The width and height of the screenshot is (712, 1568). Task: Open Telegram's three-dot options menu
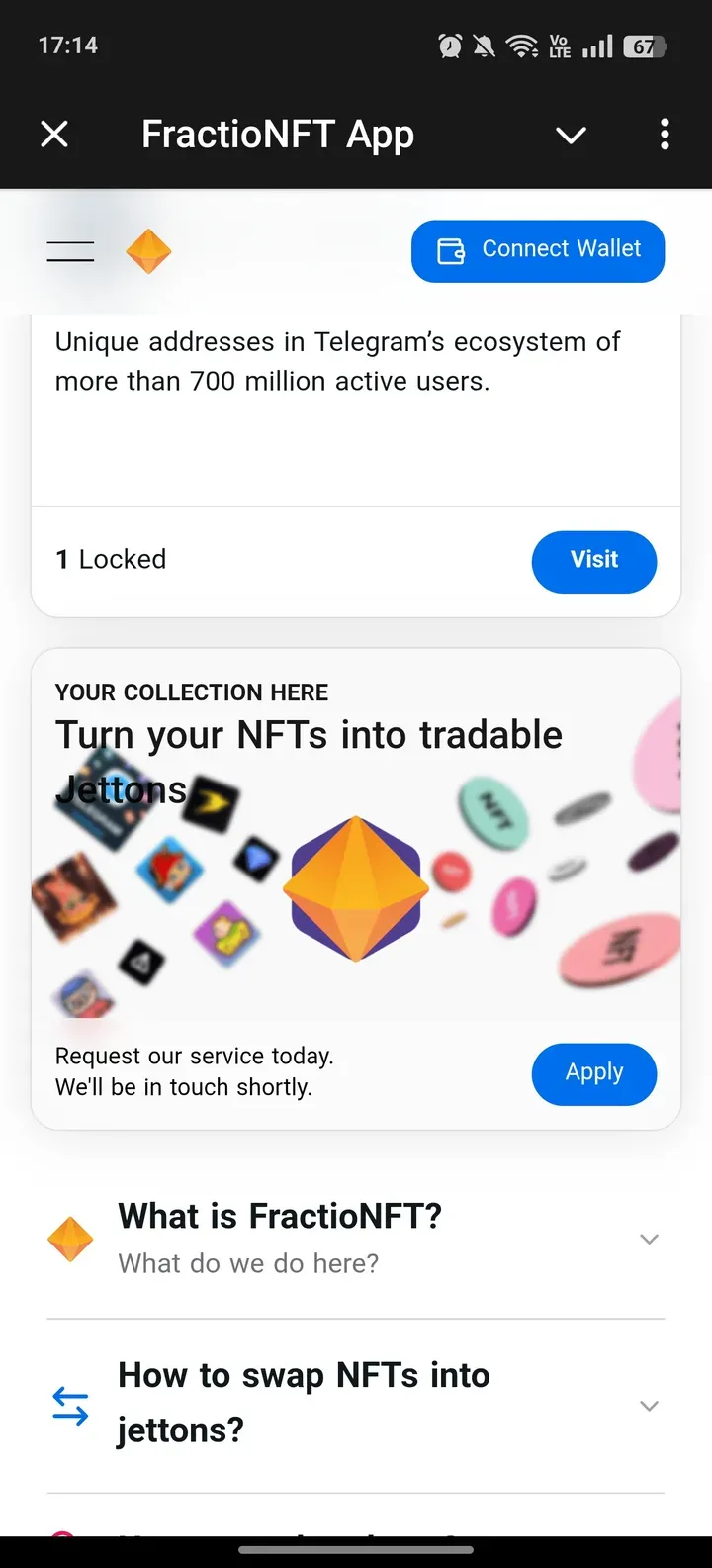click(665, 134)
